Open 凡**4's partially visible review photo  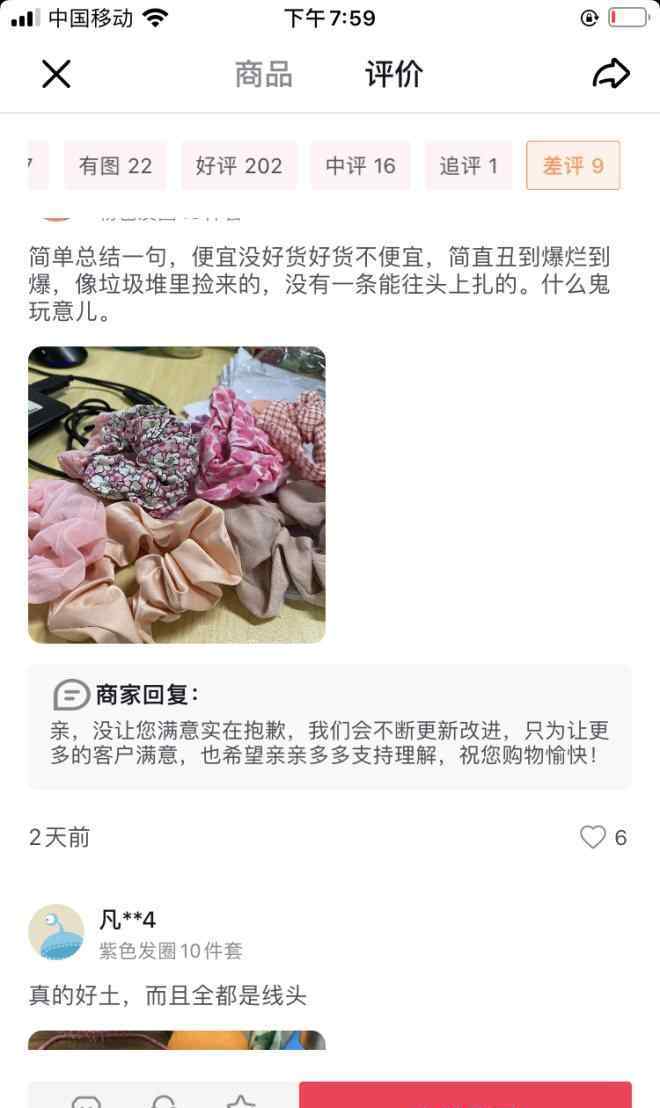pos(177,1040)
